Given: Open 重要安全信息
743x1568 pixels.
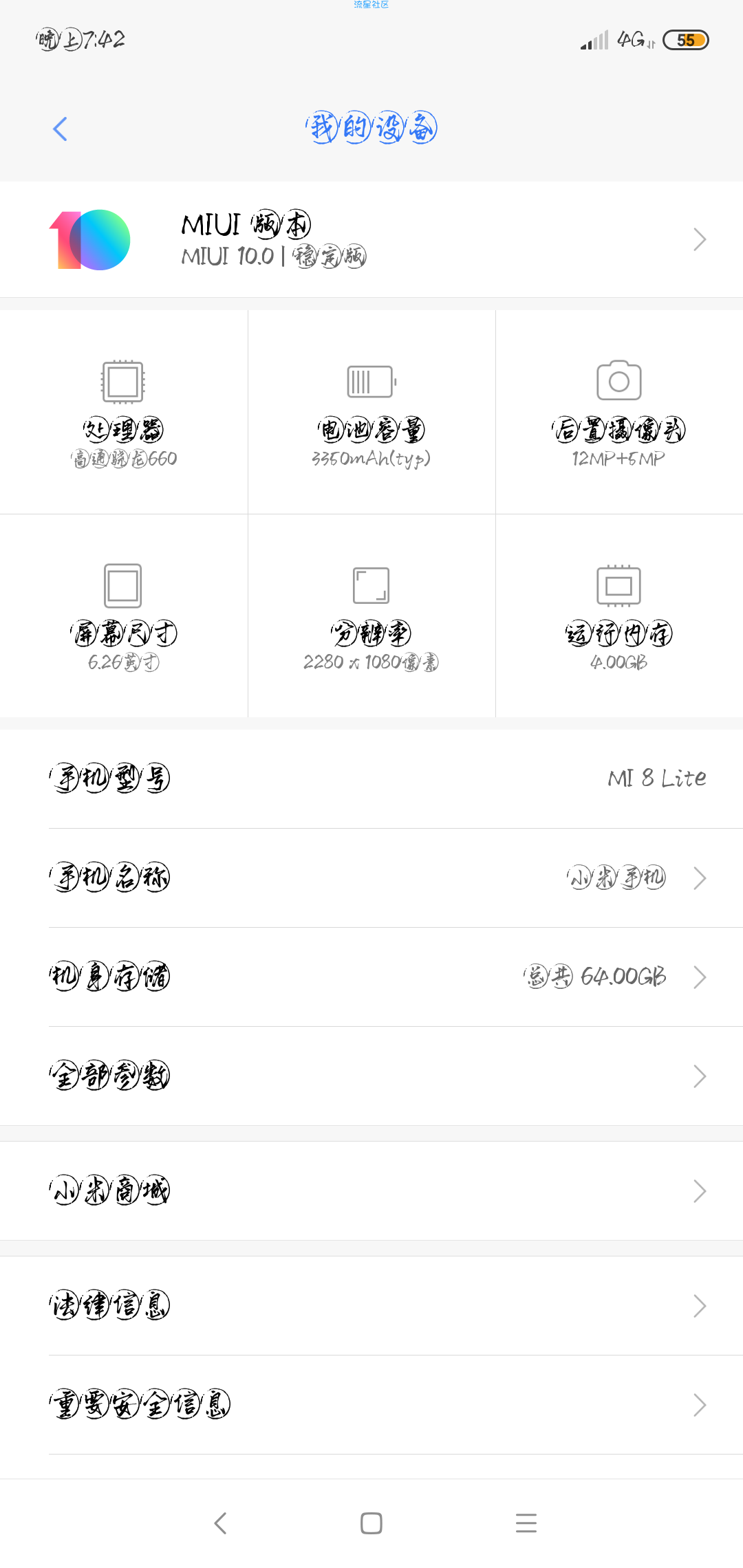Looking at the screenshot, I should tap(371, 1404).
